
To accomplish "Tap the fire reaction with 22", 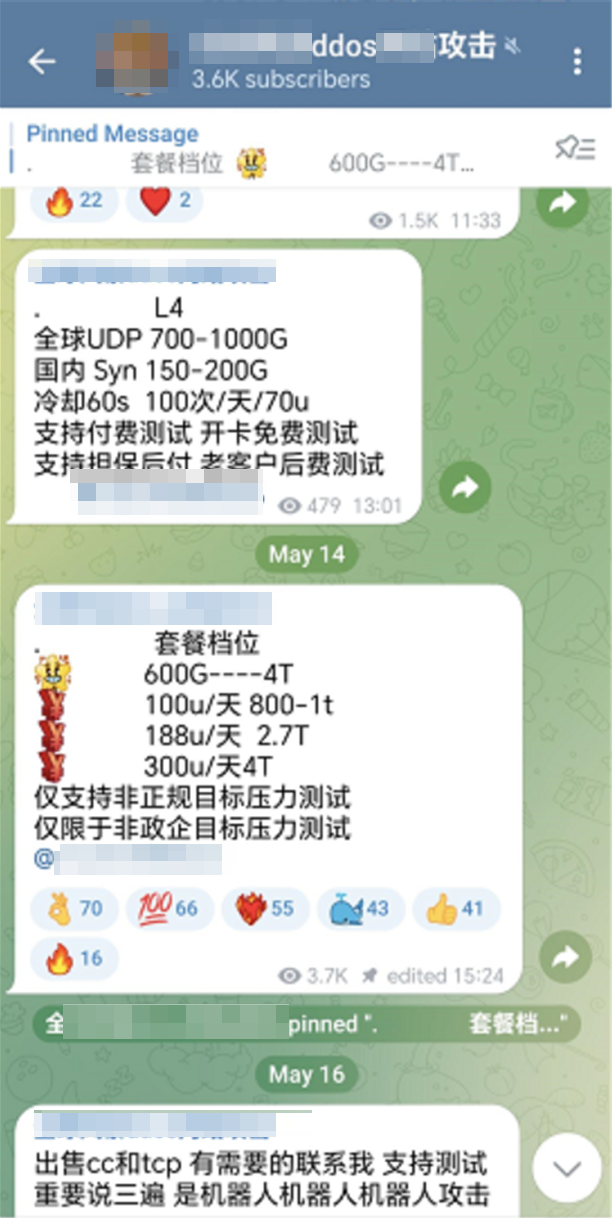I will pyautogui.click(x=75, y=201).
